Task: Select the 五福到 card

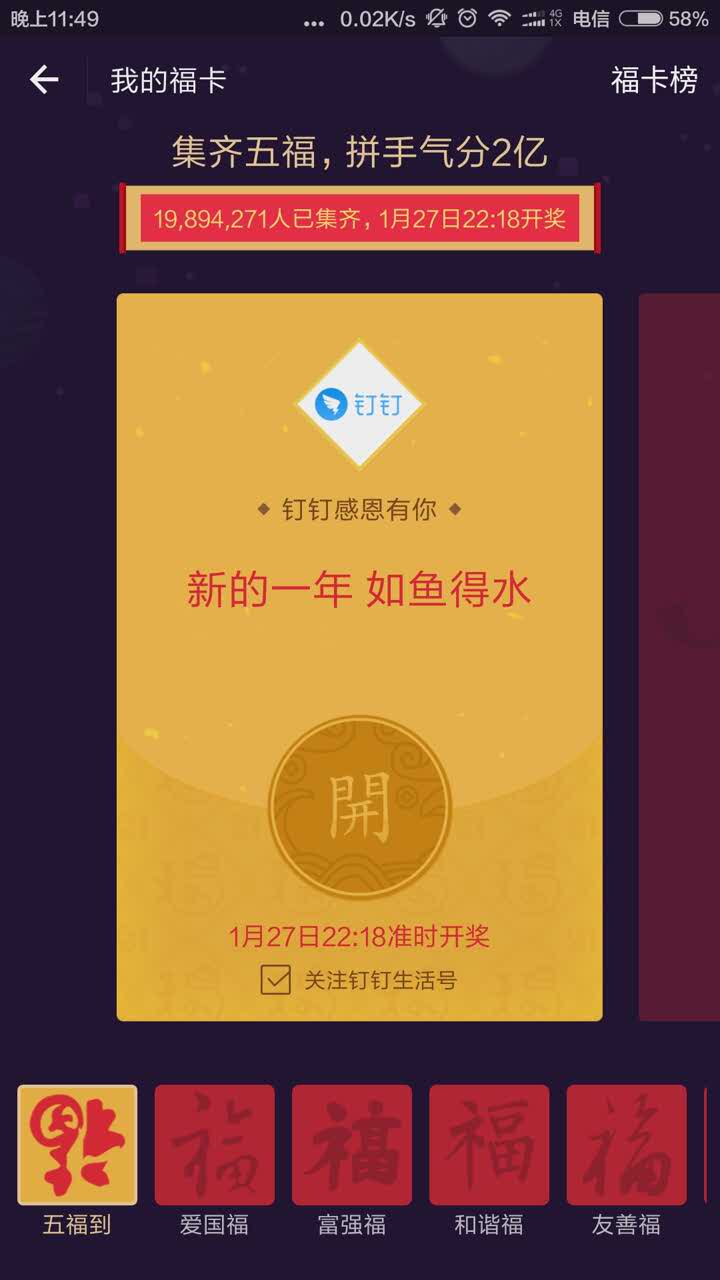Action: click(77, 1145)
